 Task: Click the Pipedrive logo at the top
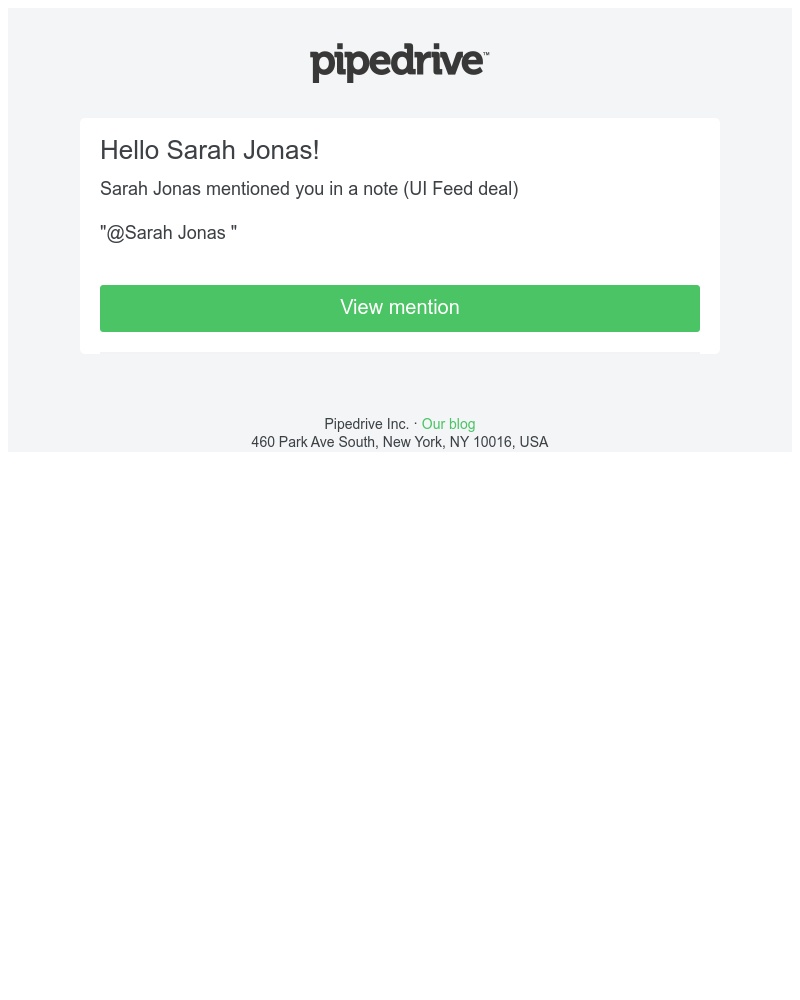pyautogui.click(x=399, y=63)
